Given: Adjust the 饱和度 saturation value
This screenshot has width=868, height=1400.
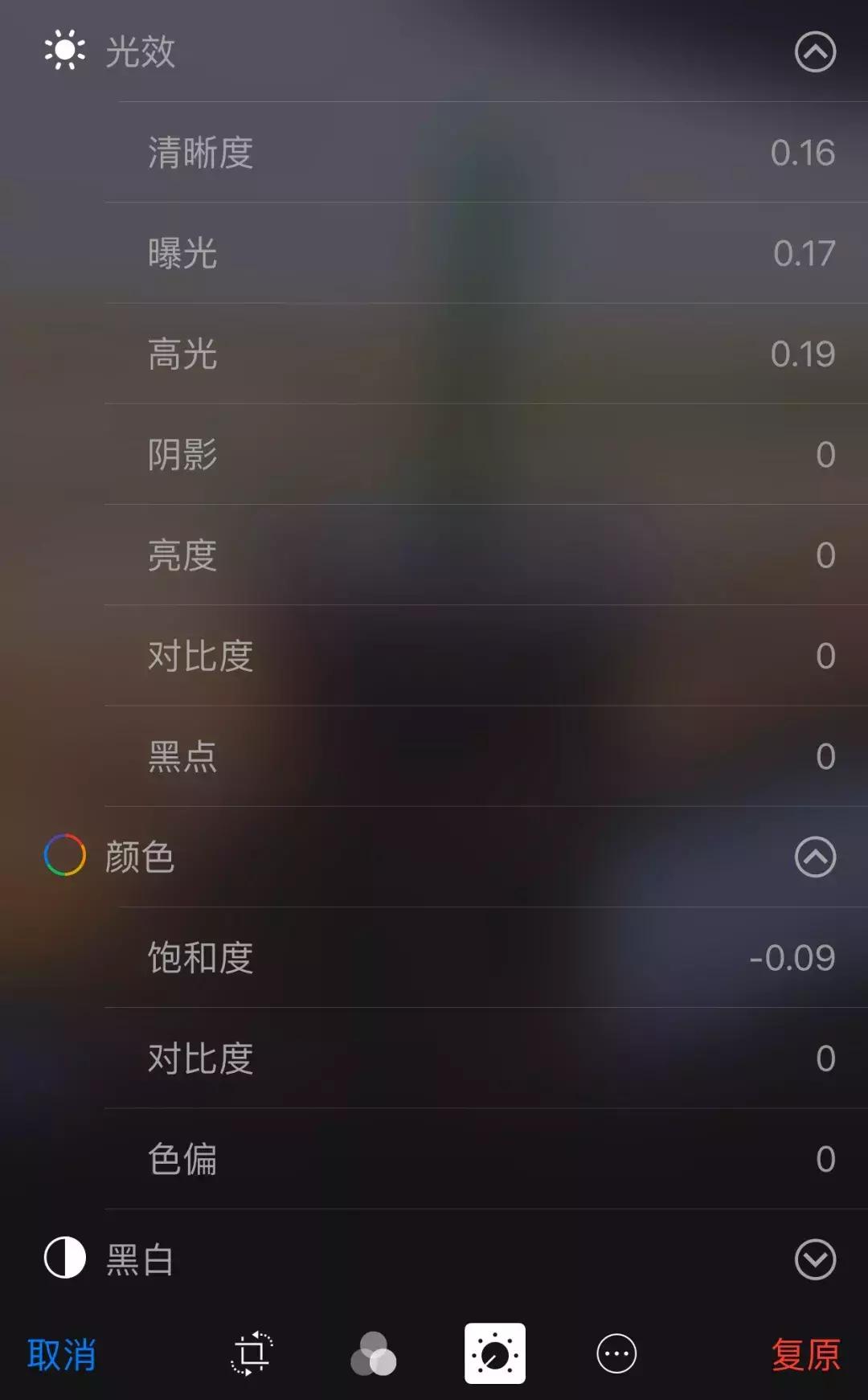Looking at the screenshot, I should (x=434, y=958).
